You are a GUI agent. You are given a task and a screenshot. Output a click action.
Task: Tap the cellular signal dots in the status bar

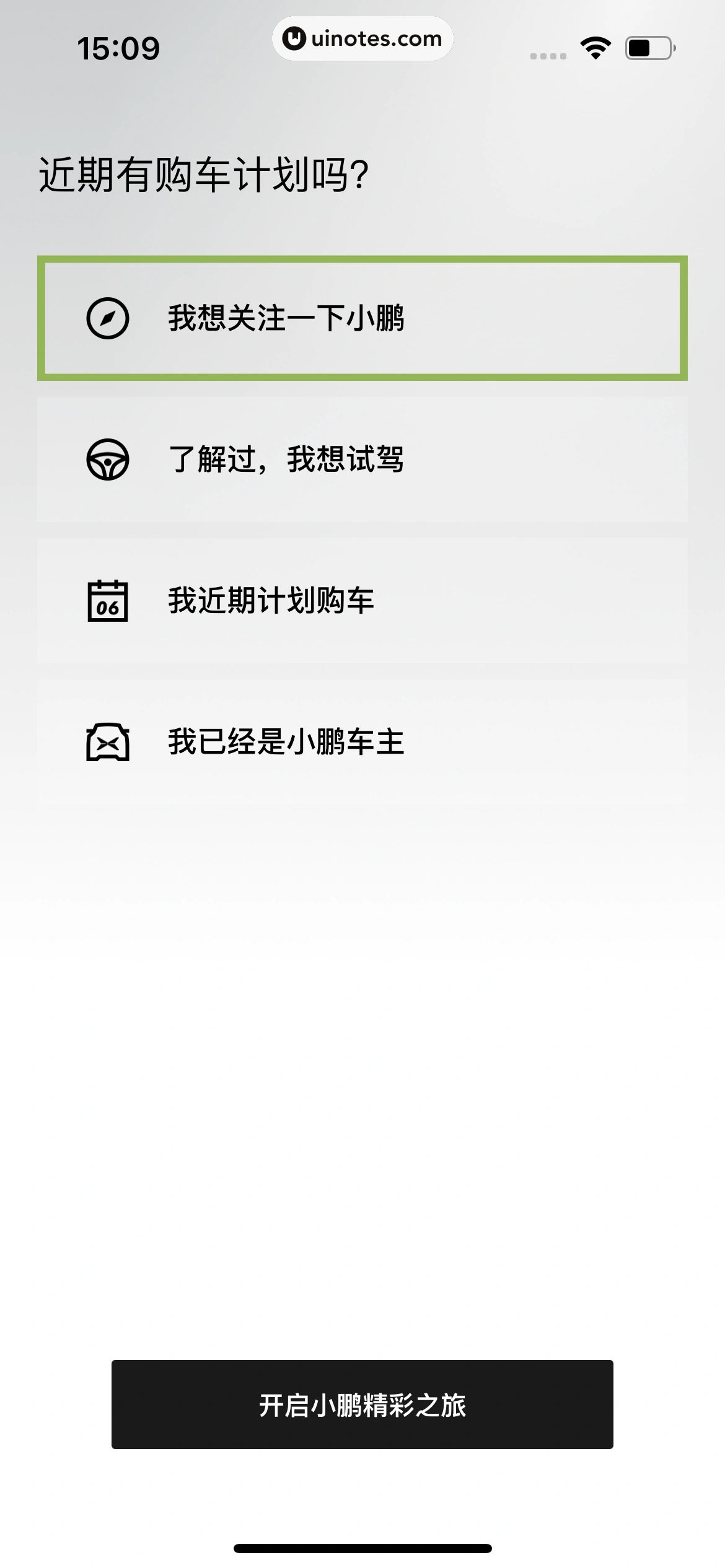tap(548, 54)
